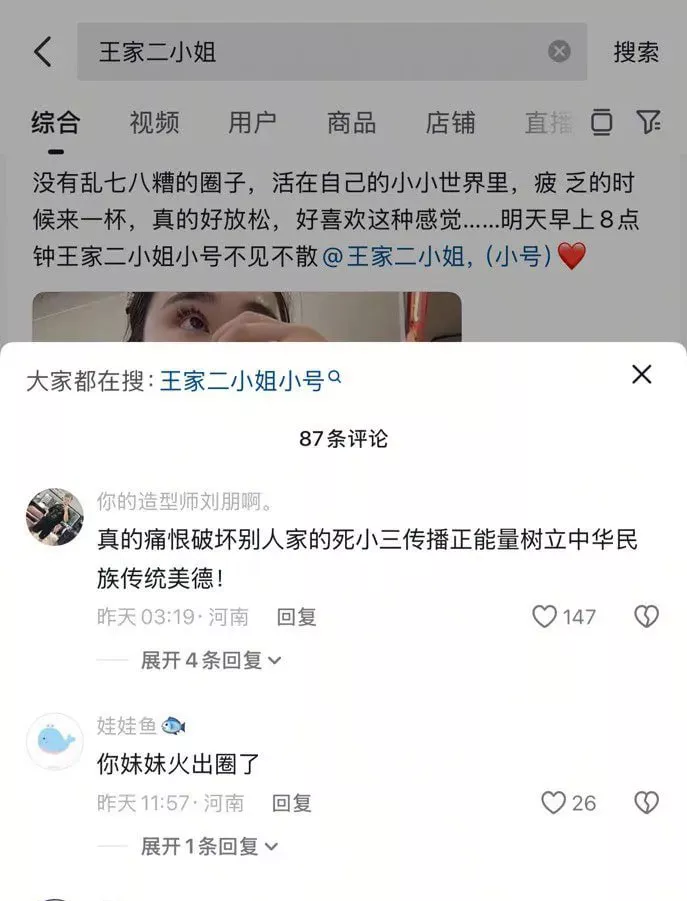
Task: Open the filter icon
Action: pyautogui.click(x=649, y=123)
